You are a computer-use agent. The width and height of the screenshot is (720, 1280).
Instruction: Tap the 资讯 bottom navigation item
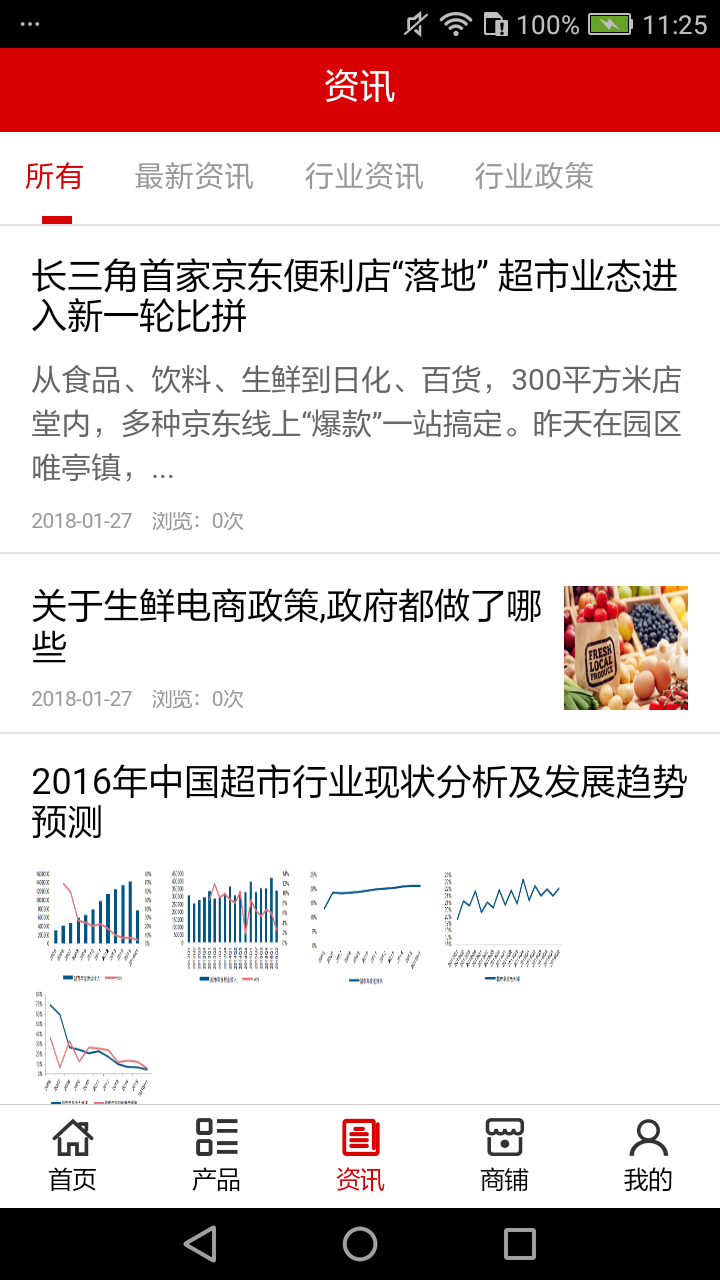tap(360, 1156)
